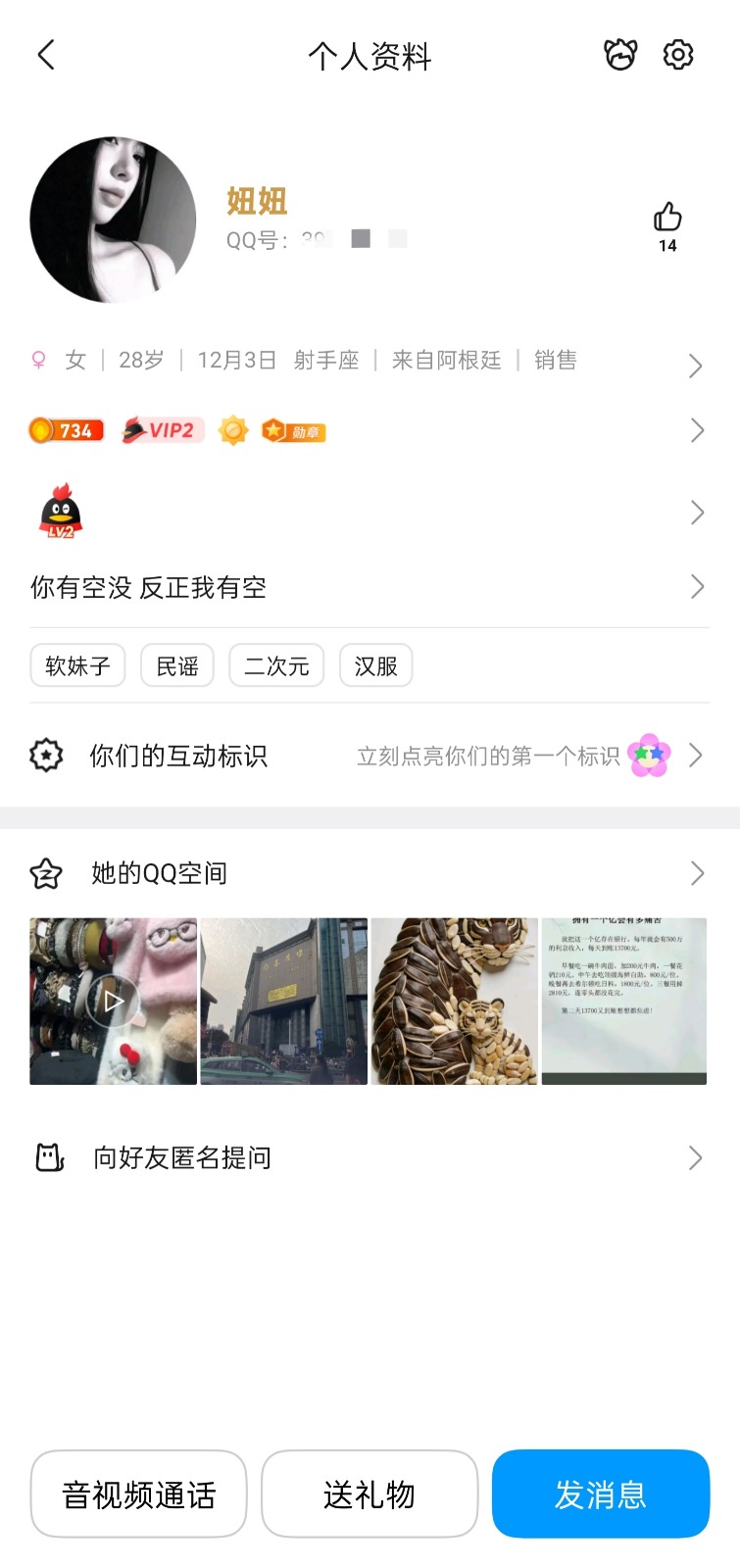
Task: Select the 汉服 tag
Action: 375,666
